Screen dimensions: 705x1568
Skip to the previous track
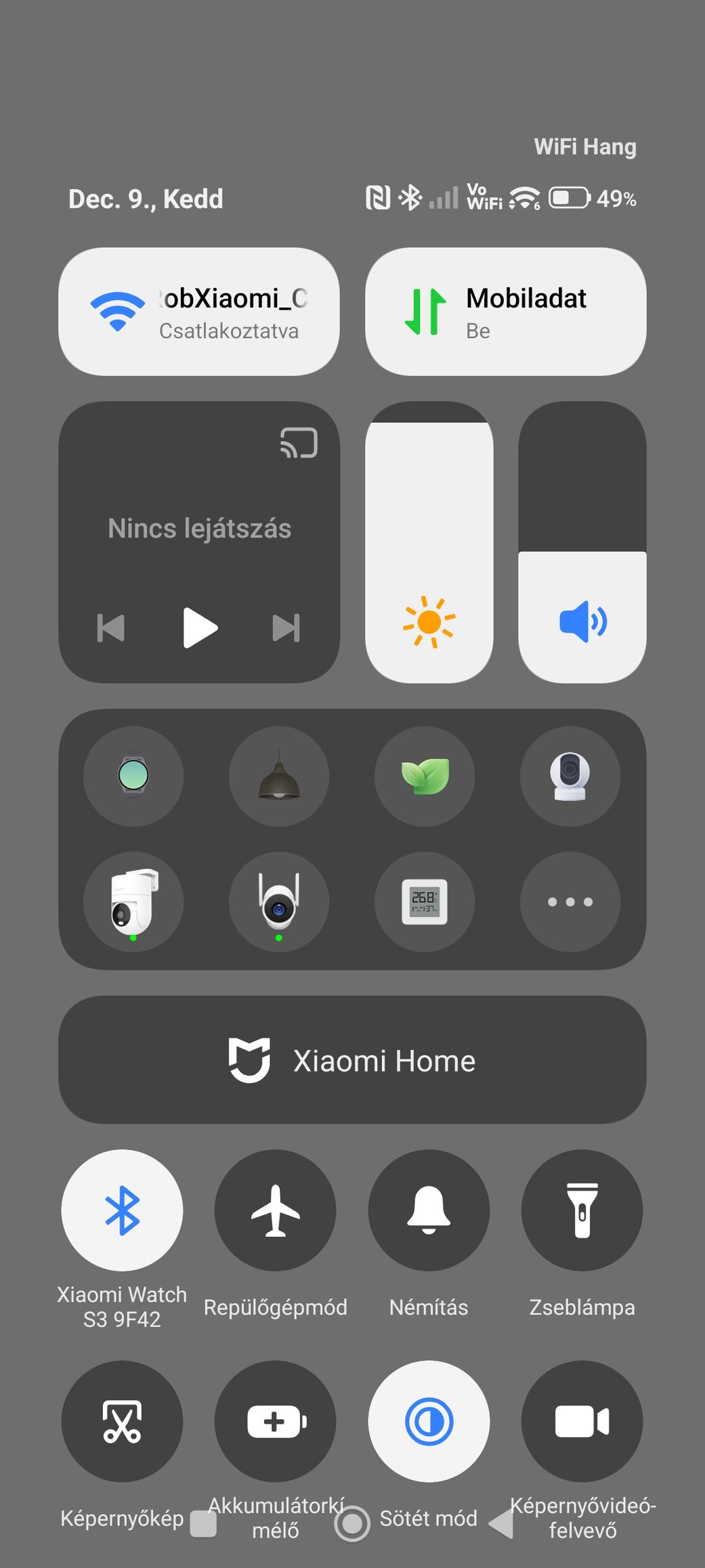pyautogui.click(x=111, y=628)
